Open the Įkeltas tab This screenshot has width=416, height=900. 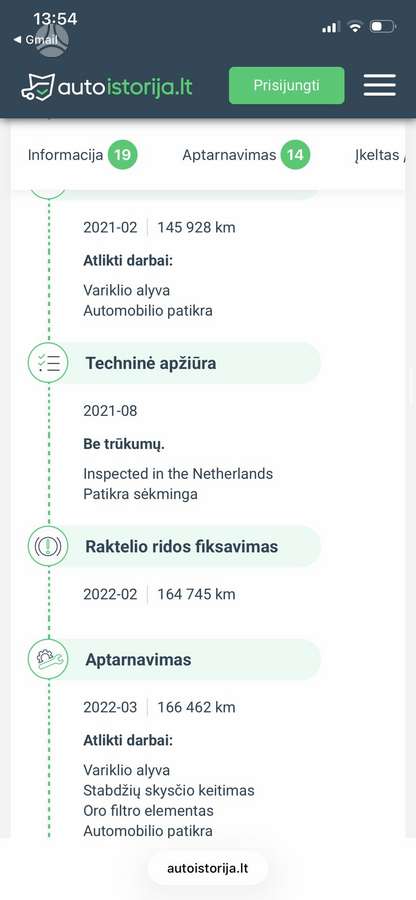pyautogui.click(x=379, y=154)
